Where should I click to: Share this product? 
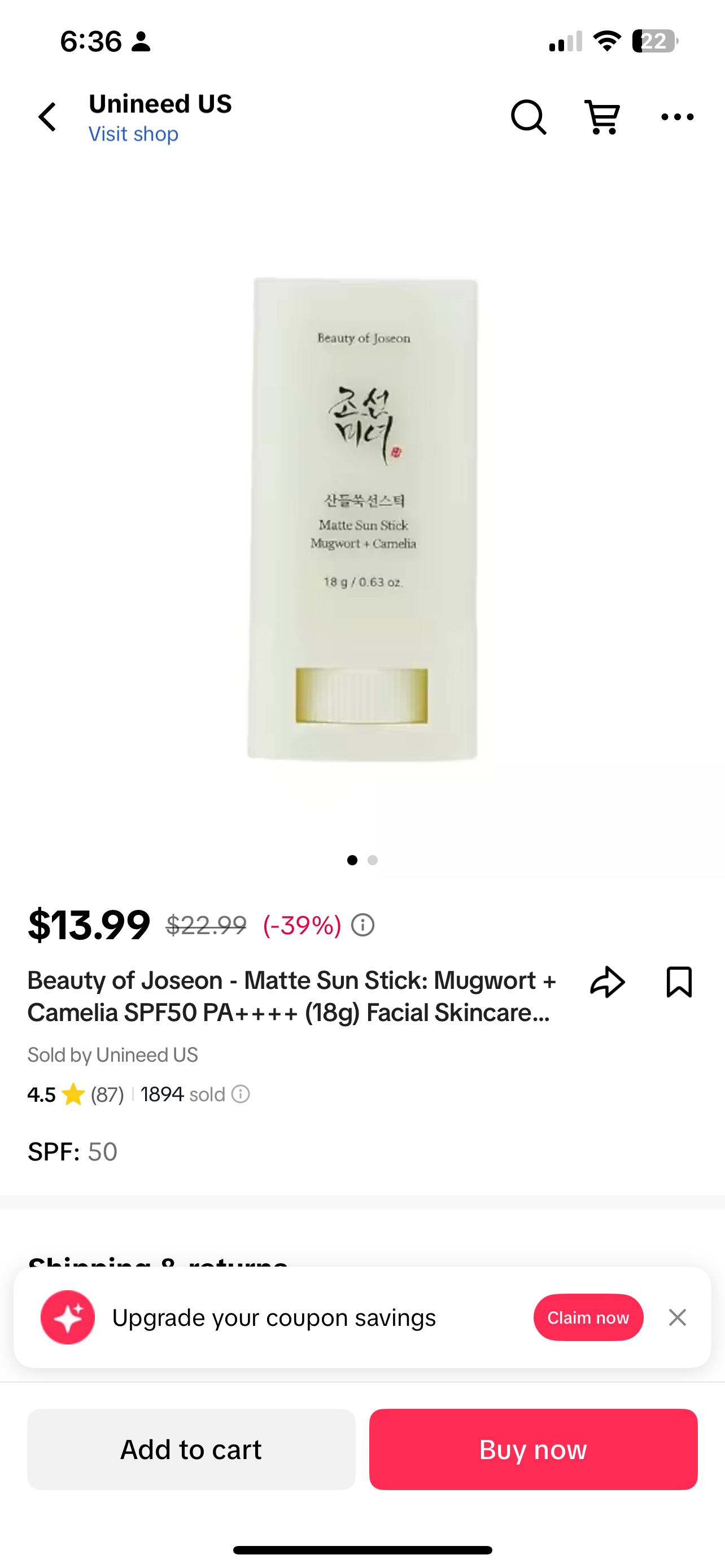[608, 982]
